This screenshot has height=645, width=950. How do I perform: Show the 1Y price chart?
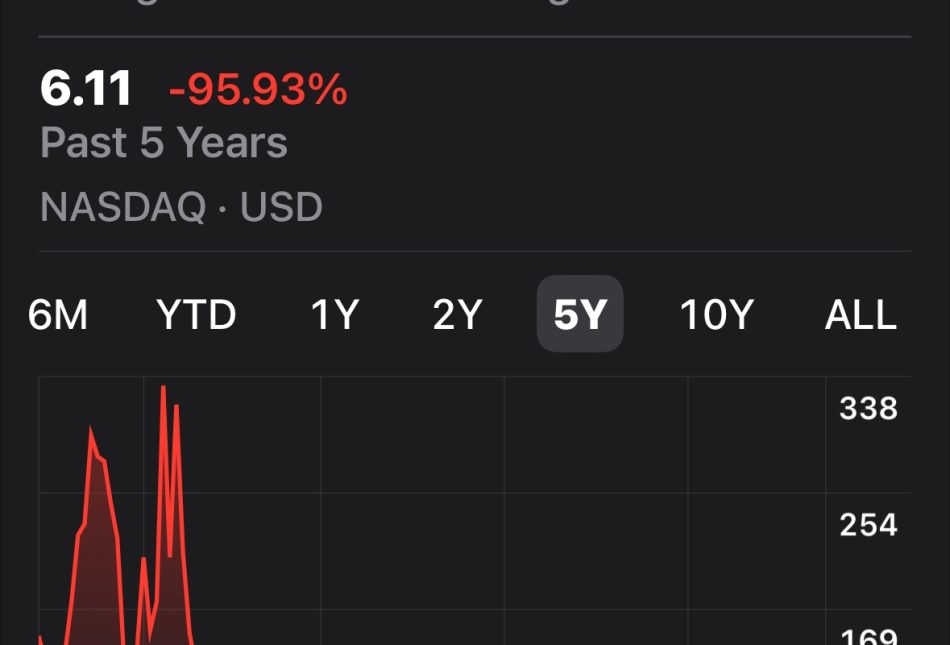click(x=334, y=315)
